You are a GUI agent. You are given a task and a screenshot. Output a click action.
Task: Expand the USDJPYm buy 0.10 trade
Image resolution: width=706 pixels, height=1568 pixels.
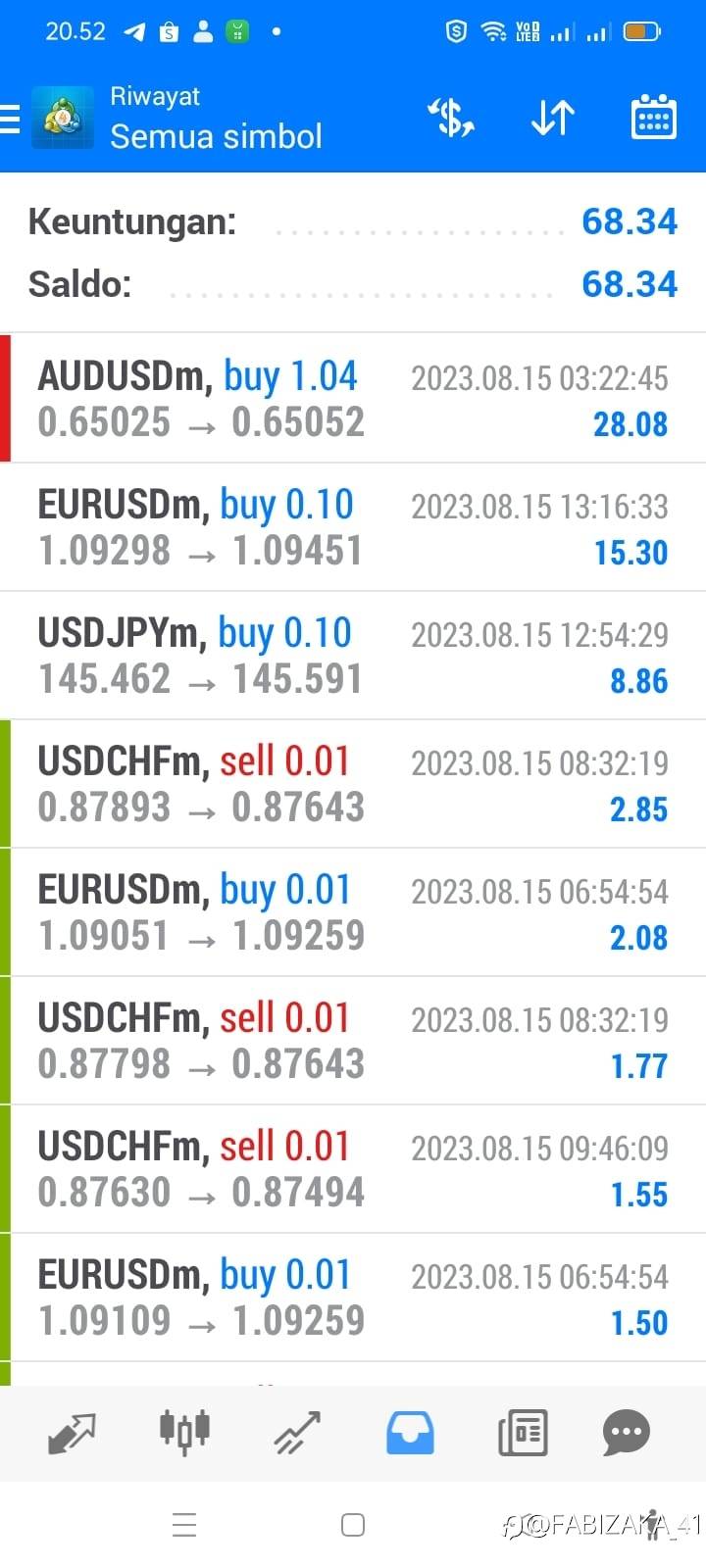(x=353, y=656)
